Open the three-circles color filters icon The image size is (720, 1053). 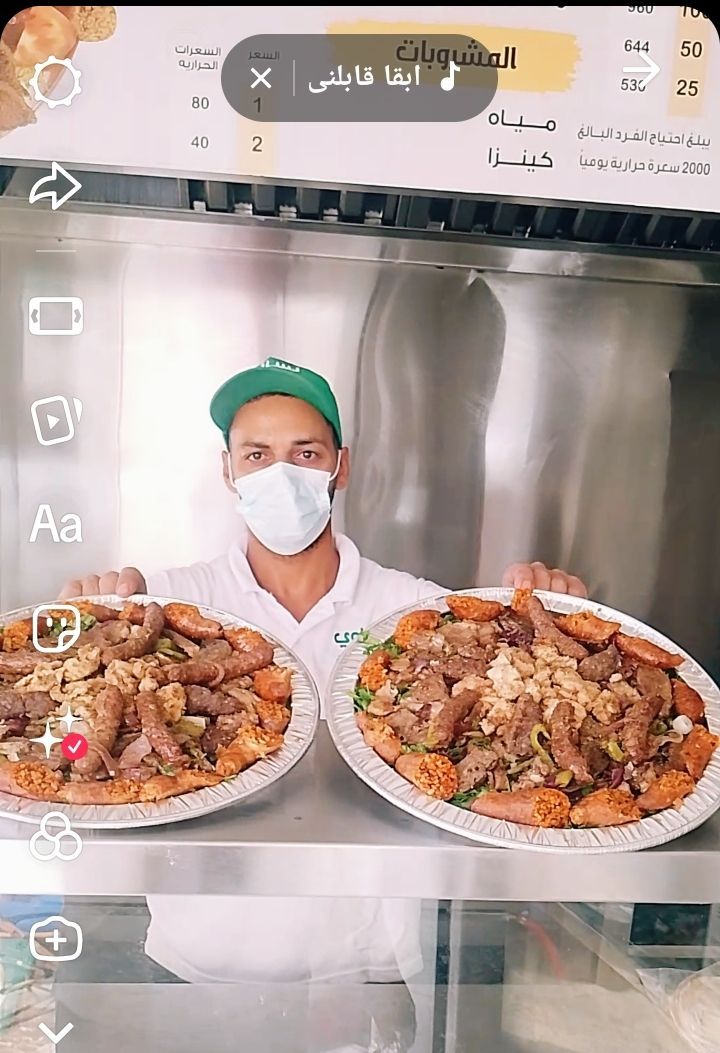[55, 838]
